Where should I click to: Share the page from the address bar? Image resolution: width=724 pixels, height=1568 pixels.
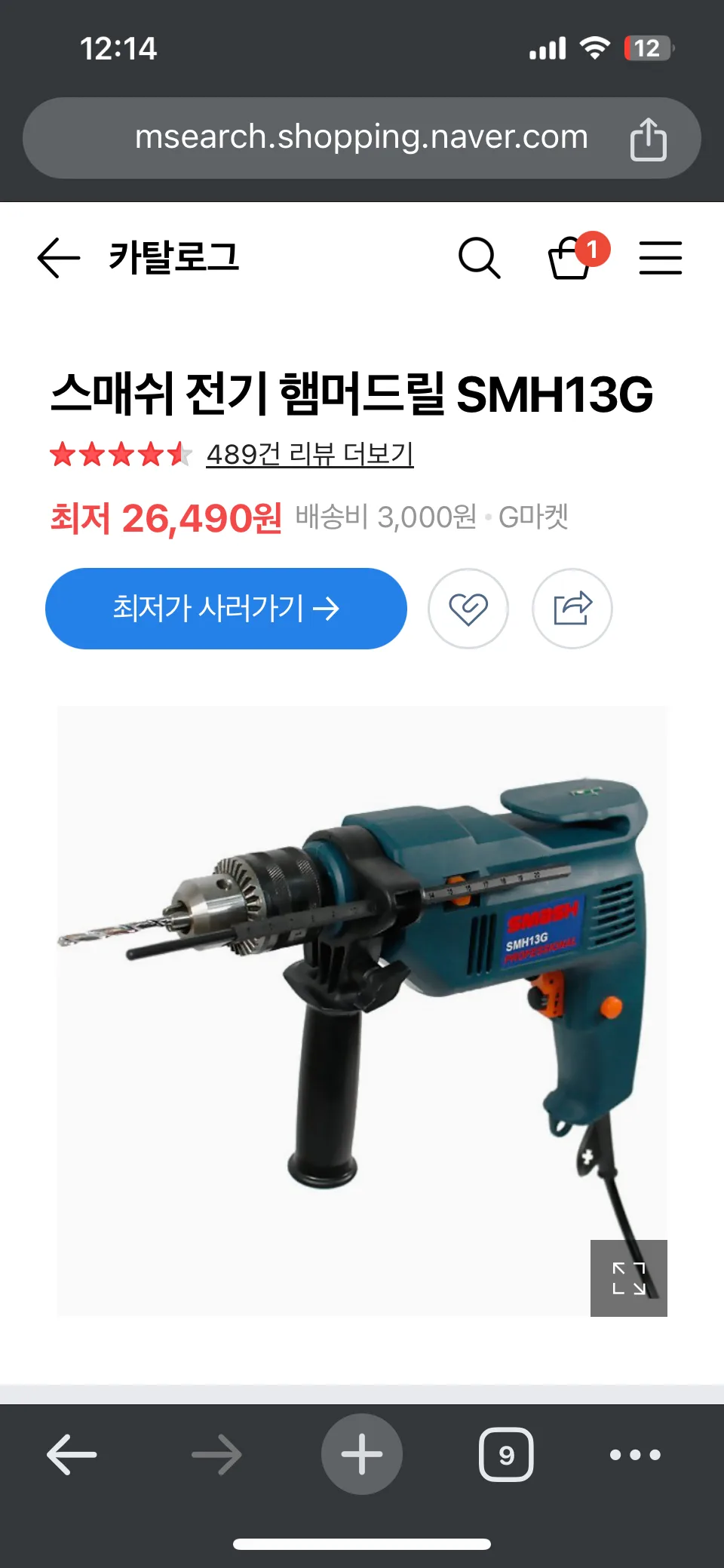click(650, 137)
